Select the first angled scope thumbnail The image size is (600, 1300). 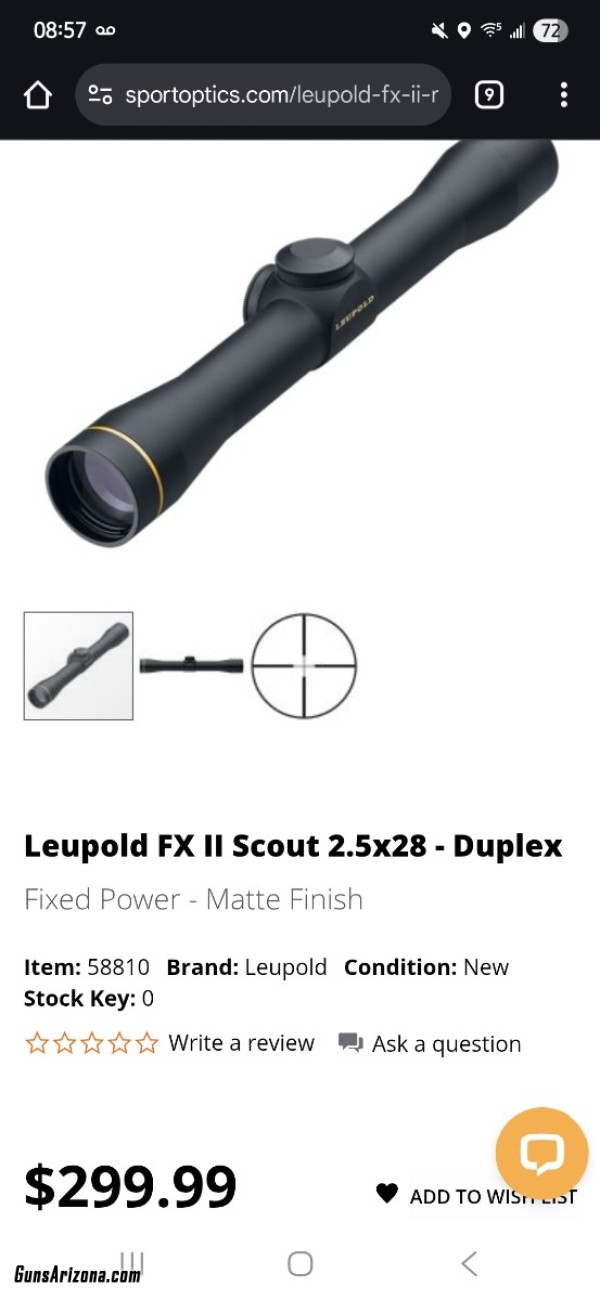[78, 666]
